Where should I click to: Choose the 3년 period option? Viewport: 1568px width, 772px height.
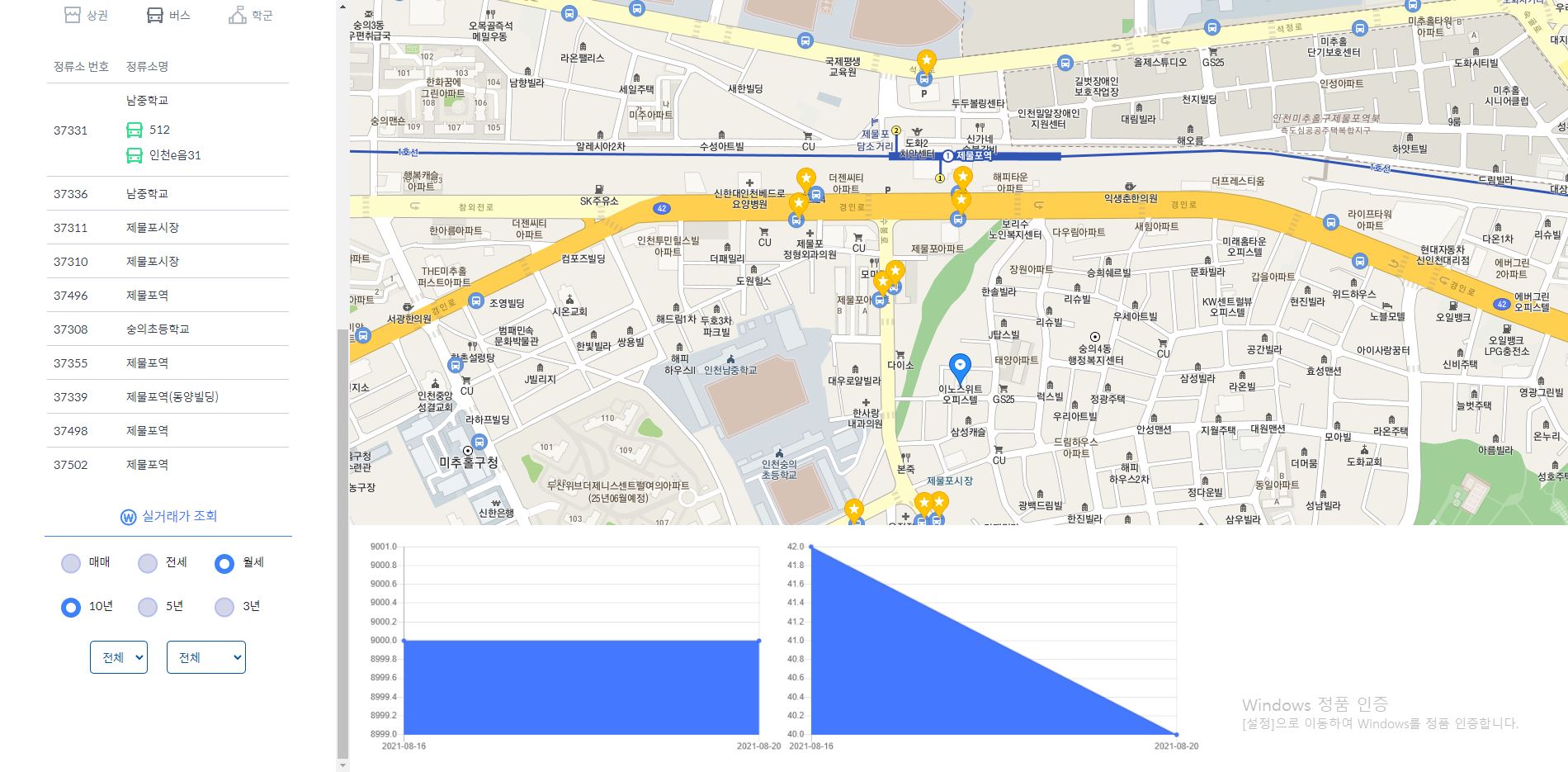click(x=224, y=607)
